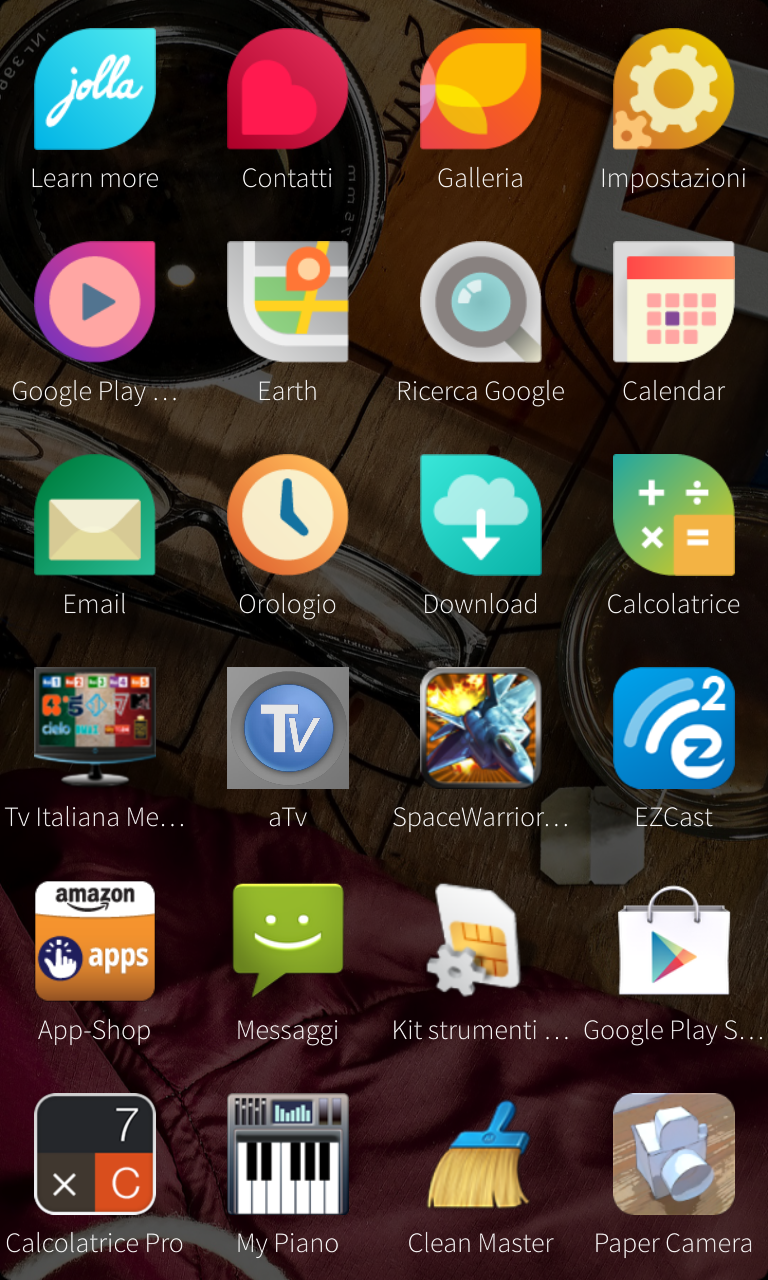768x1280 pixels.
Task: Open Impostazioni settings
Action: point(673,90)
